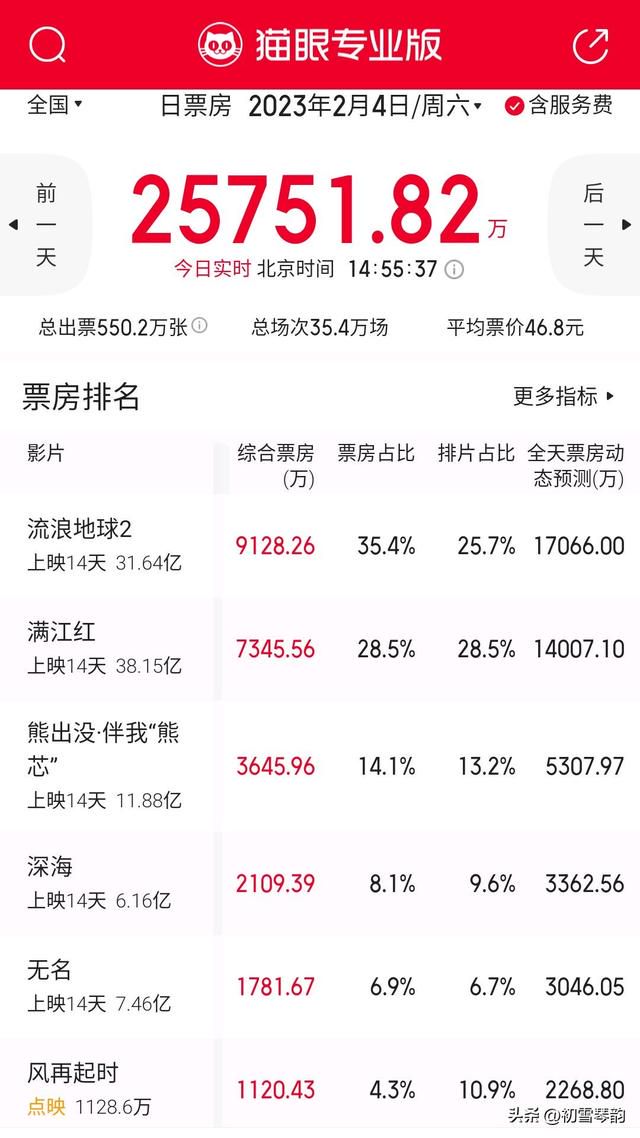Go to 后一天 box office
This screenshot has height=1138, width=640.
coord(594,225)
